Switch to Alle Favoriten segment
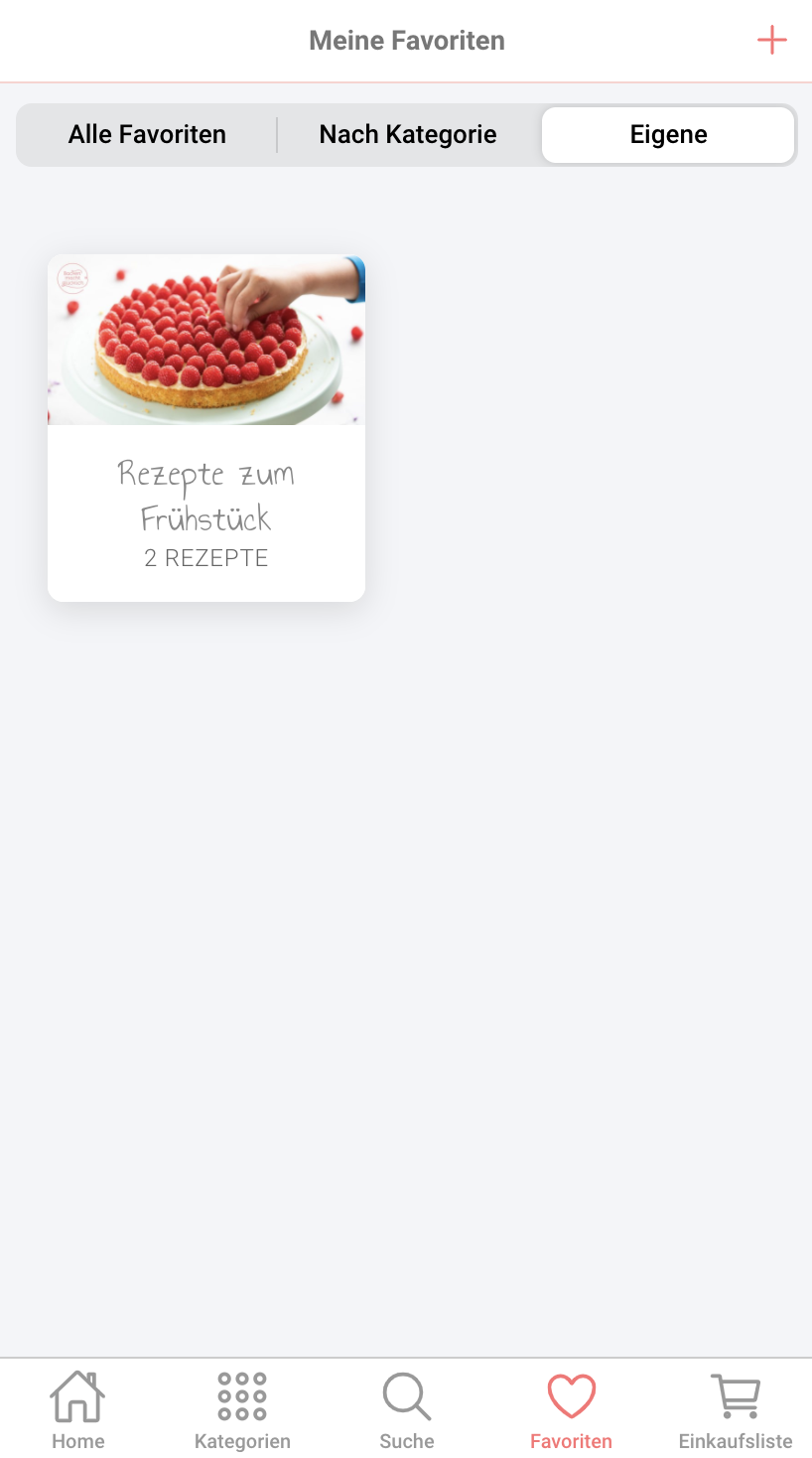812x1458 pixels. tap(147, 135)
